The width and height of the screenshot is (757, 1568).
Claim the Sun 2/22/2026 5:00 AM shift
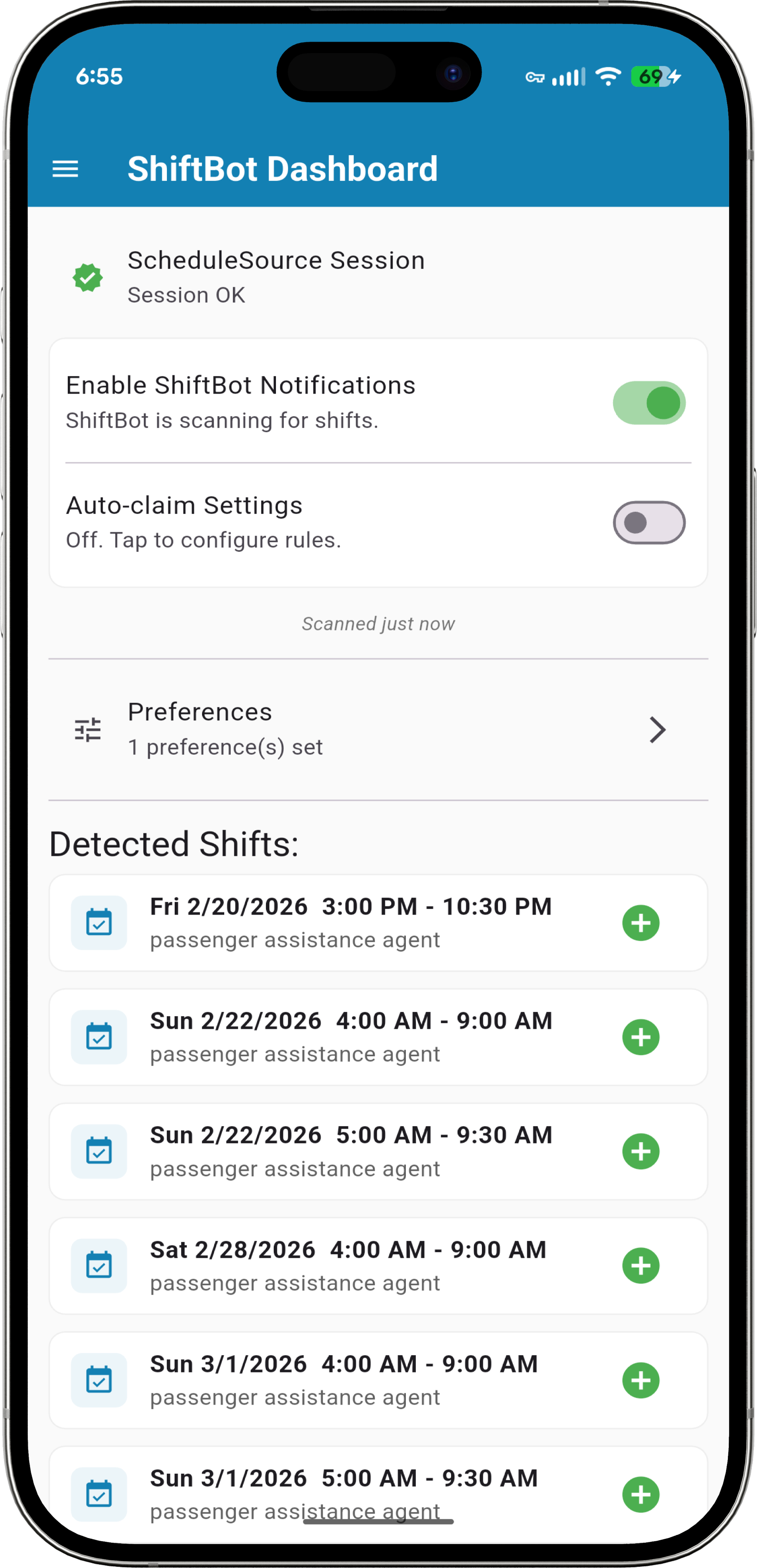click(x=641, y=1152)
